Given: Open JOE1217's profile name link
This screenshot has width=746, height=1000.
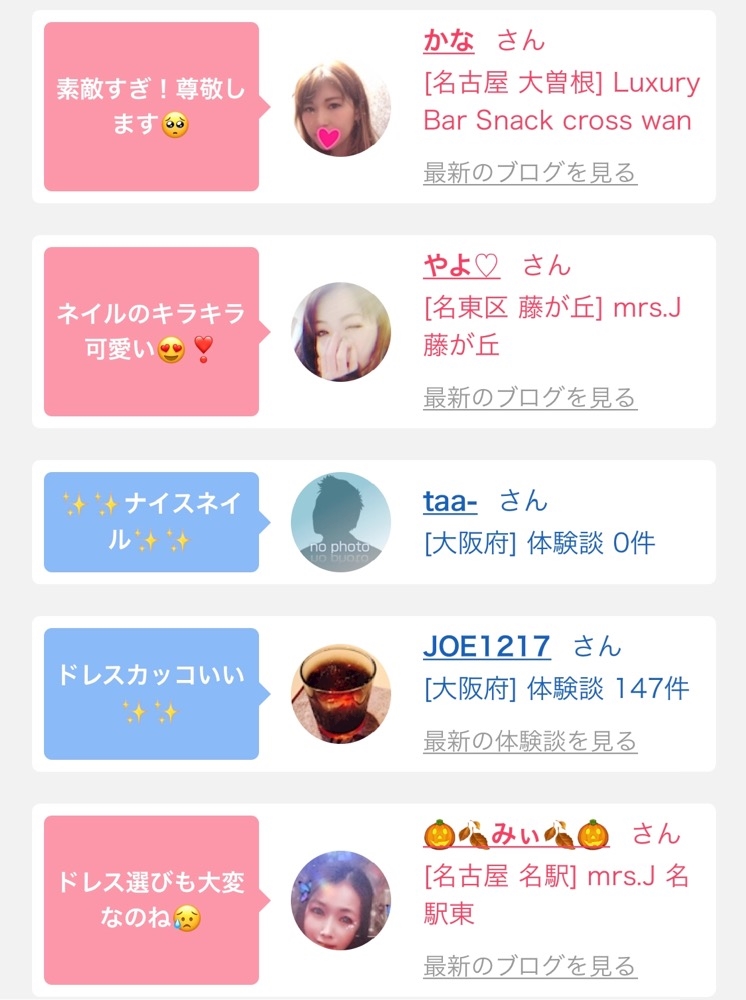Looking at the screenshot, I should [x=486, y=646].
